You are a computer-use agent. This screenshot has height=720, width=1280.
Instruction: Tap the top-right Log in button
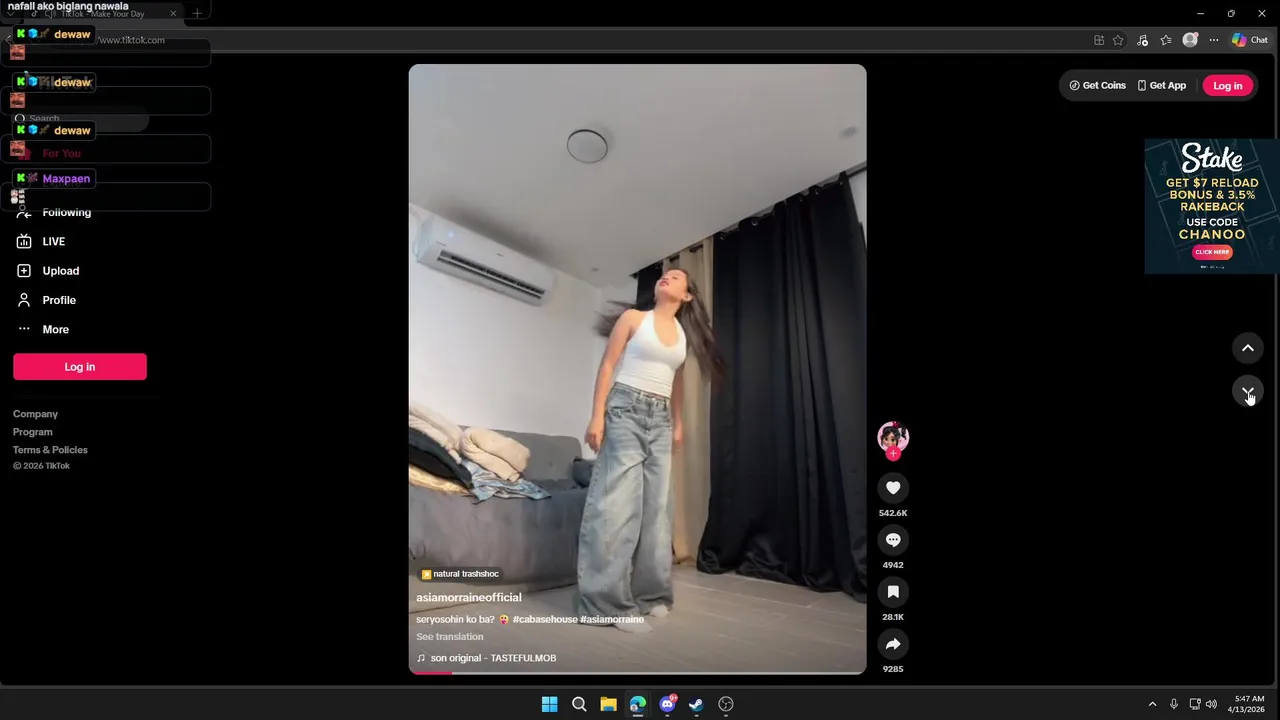click(x=1227, y=86)
